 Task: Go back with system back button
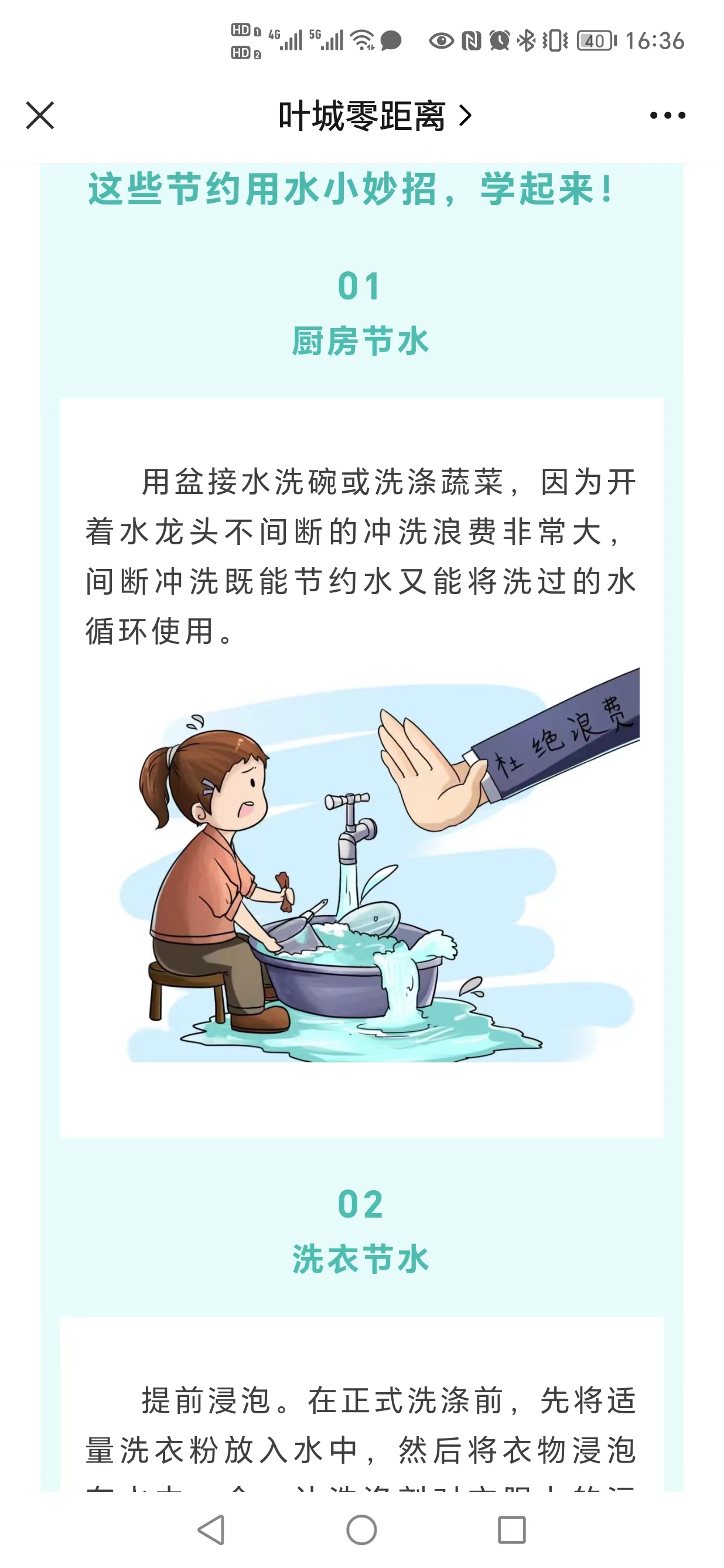pyautogui.click(x=211, y=1529)
